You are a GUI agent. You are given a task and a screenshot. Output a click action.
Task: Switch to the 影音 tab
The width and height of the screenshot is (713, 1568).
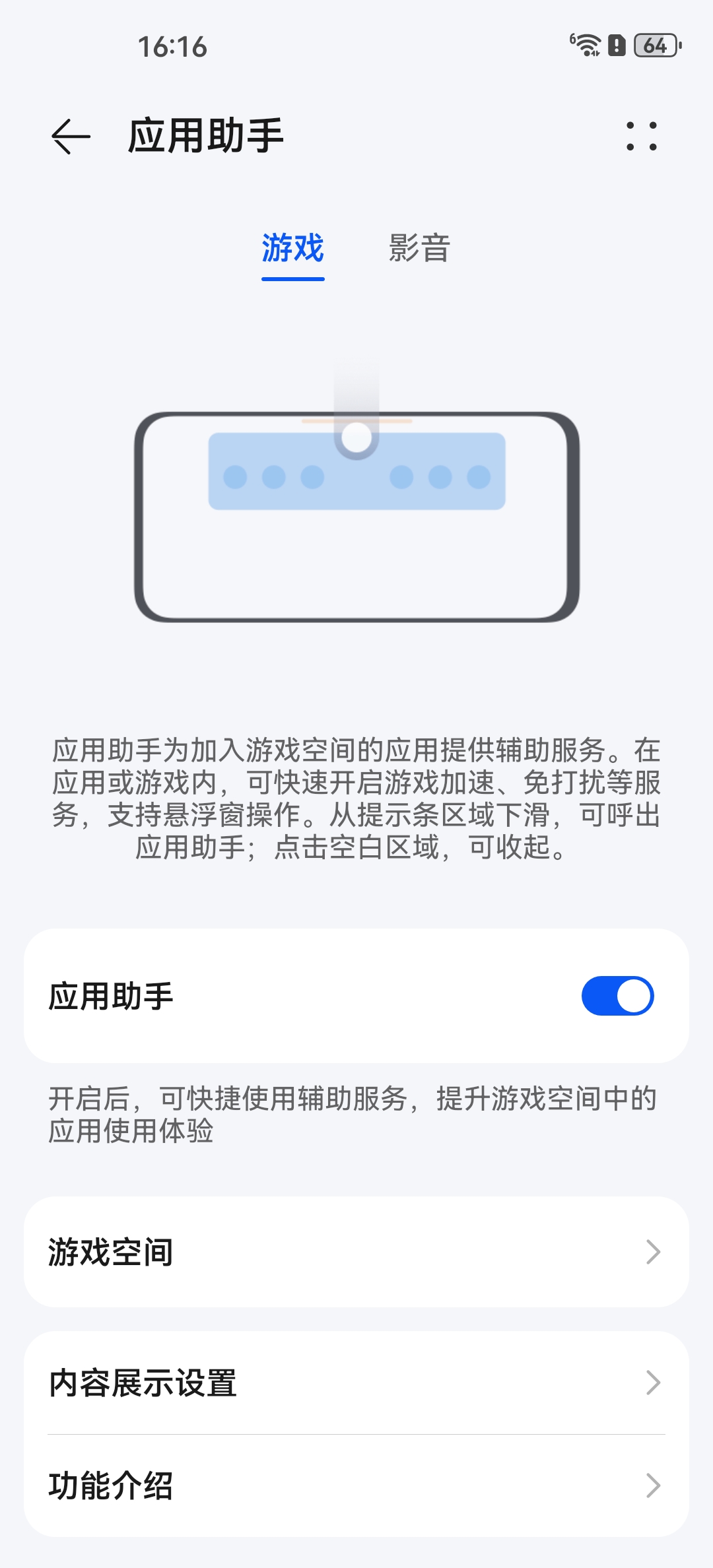pyautogui.click(x=419, y=249)
